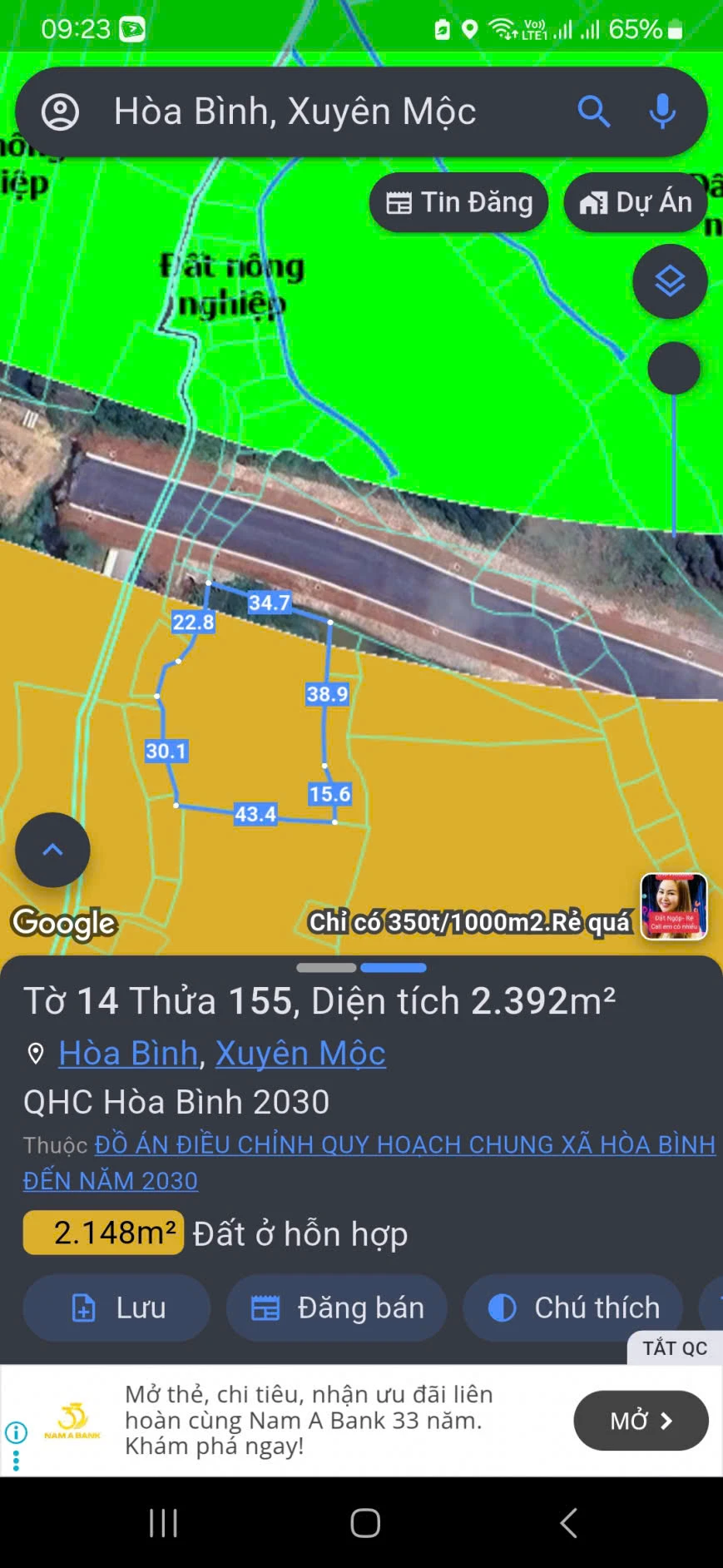
Task: Tap the search magnifier icon
Action: tap(593, 112)
